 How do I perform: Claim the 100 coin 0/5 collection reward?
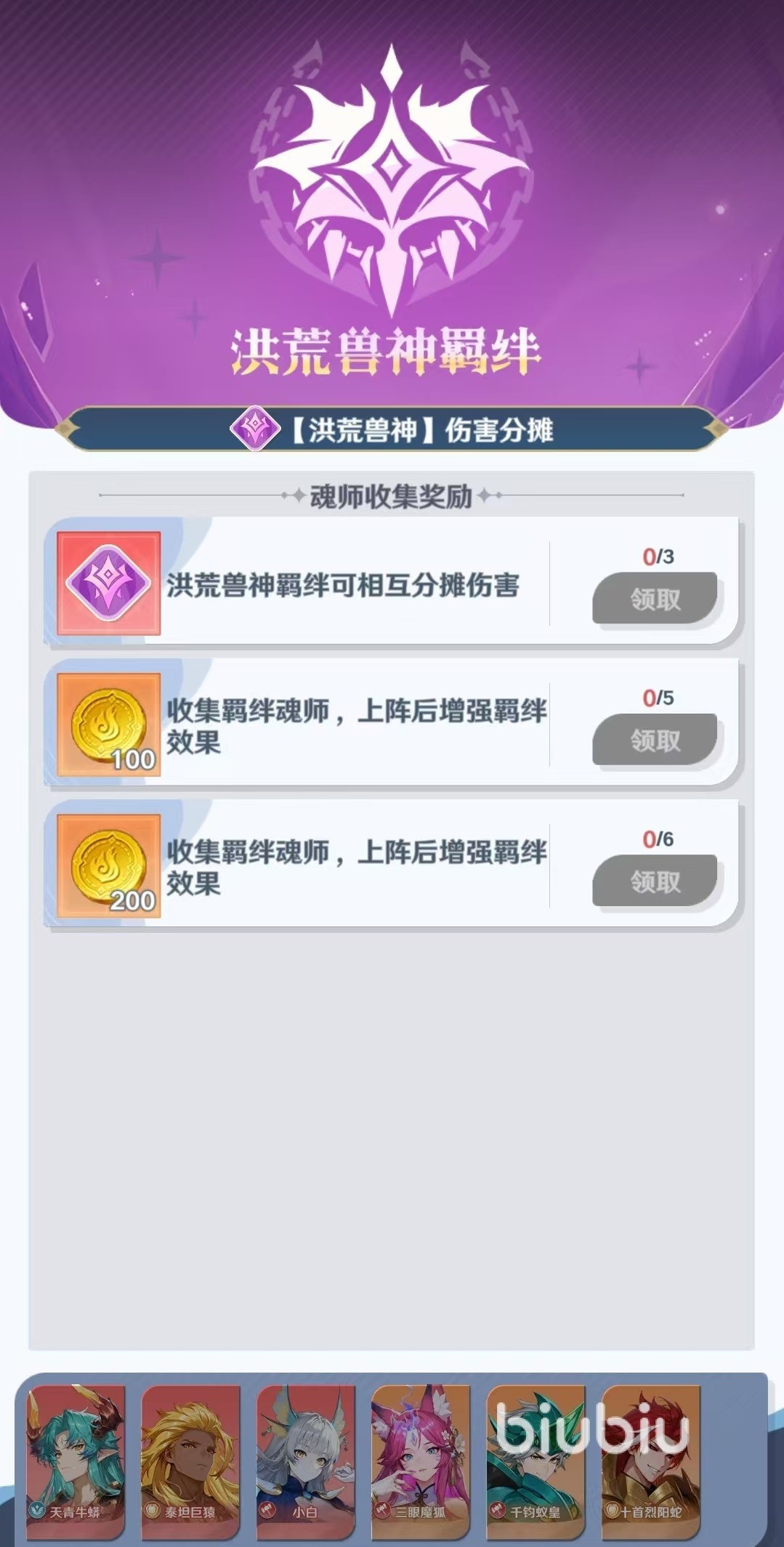(655, 740)
